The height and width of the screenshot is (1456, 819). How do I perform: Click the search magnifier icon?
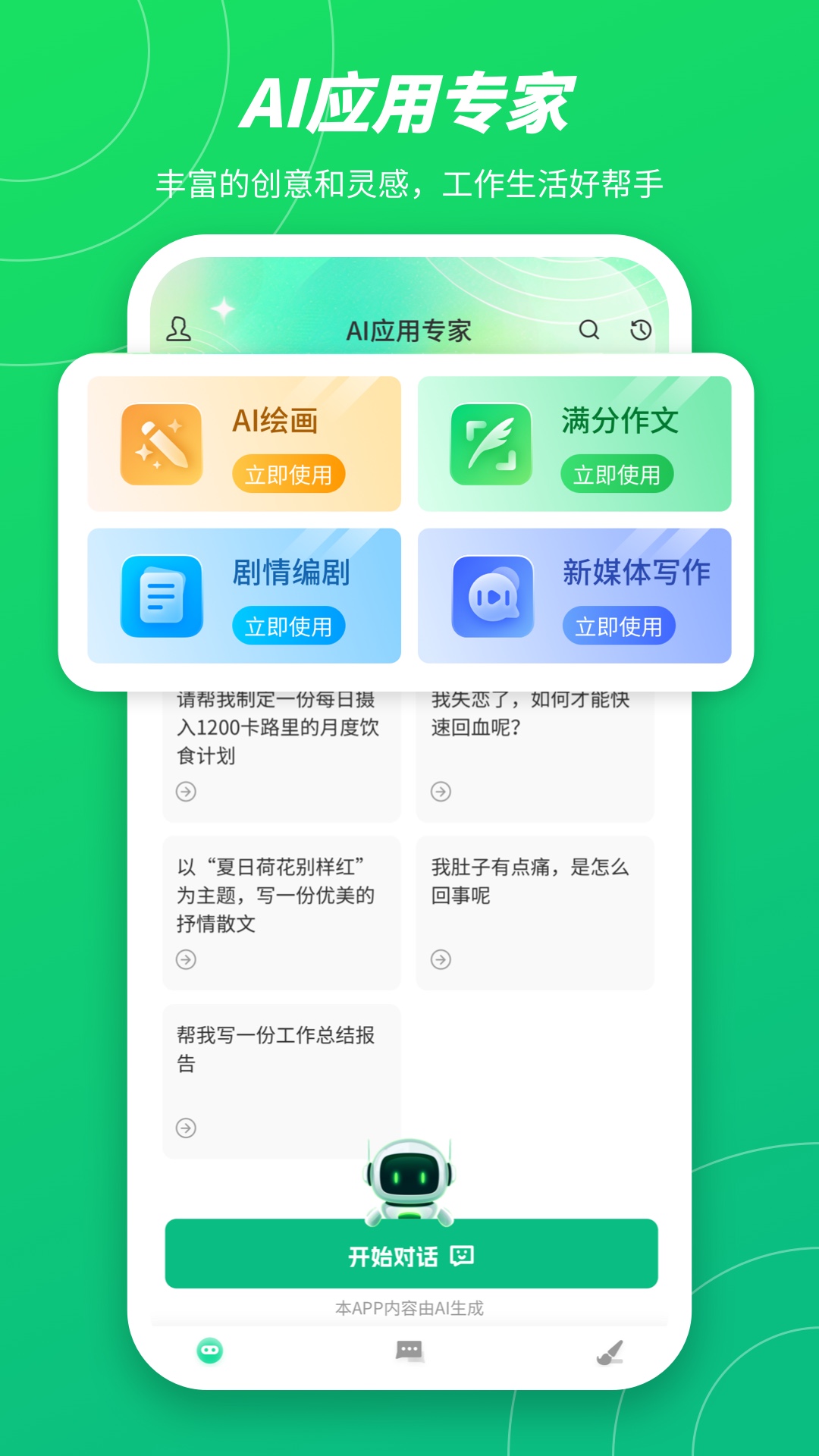(588, 329)
